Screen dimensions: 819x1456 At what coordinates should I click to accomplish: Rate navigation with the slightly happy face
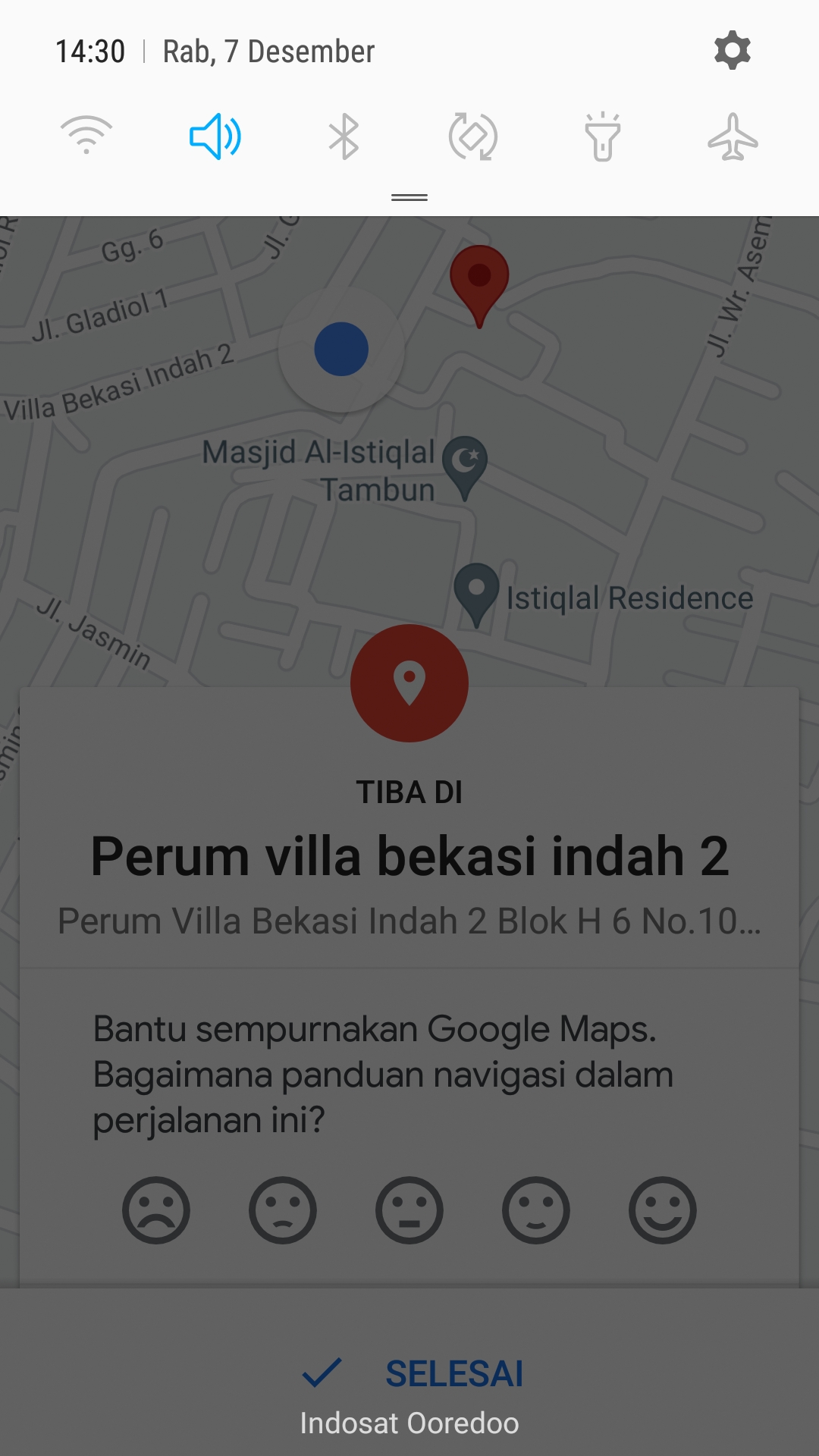coord(536,1210)
